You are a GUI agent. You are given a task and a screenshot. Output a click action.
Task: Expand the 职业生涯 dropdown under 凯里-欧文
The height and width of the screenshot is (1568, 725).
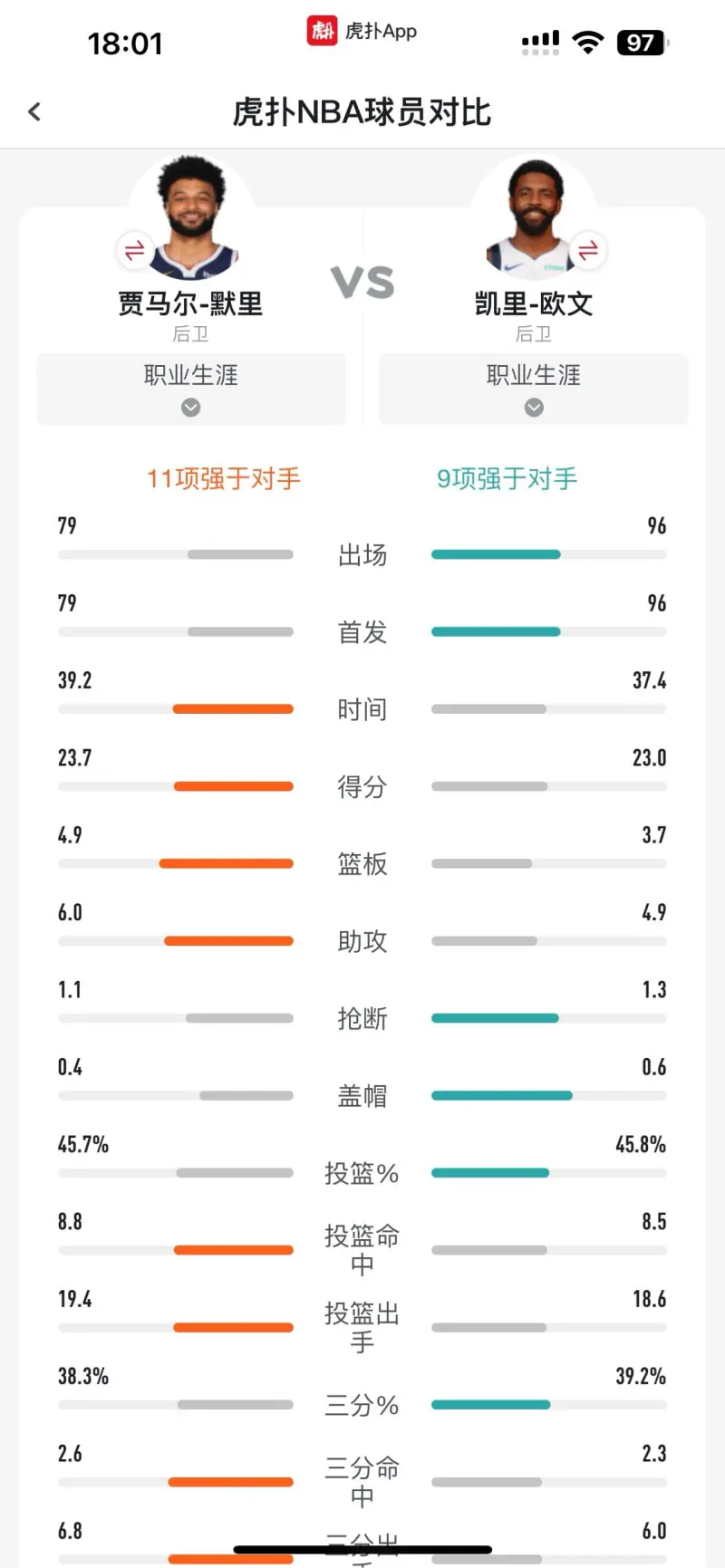click(534, 389)
